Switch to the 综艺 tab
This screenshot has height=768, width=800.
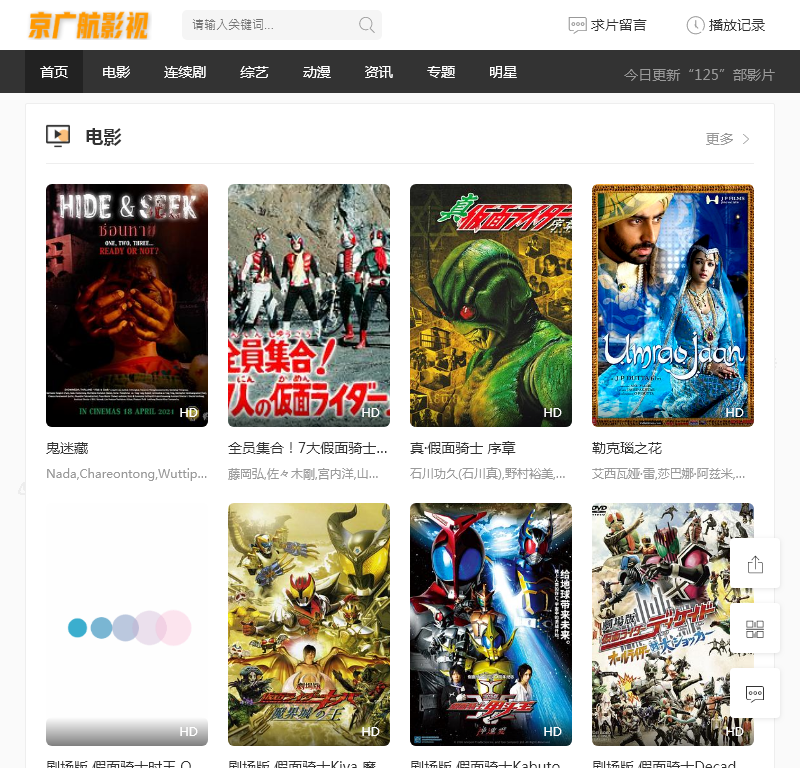[254, 72]
